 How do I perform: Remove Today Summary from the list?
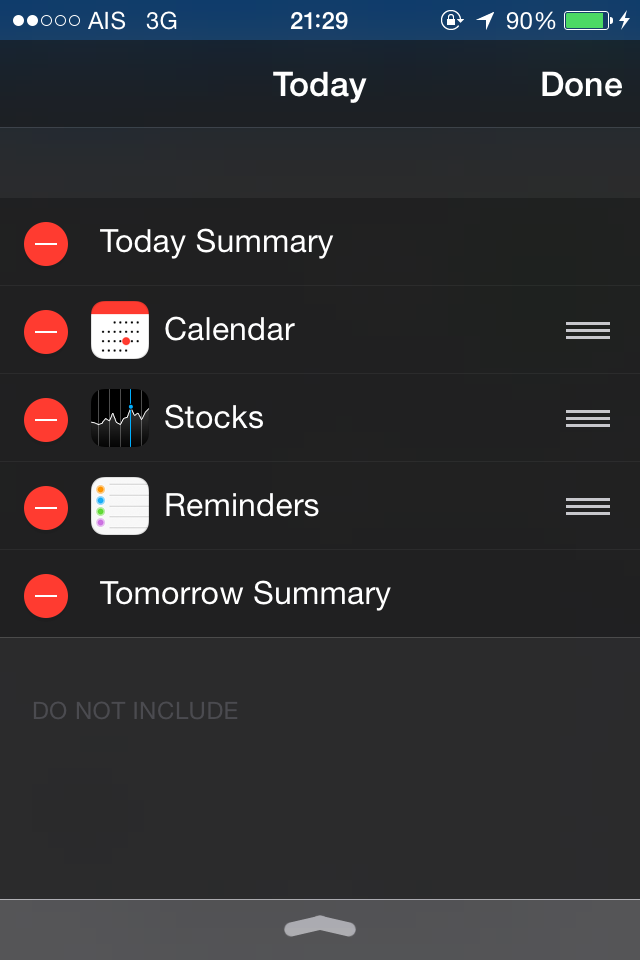[46, 243]
